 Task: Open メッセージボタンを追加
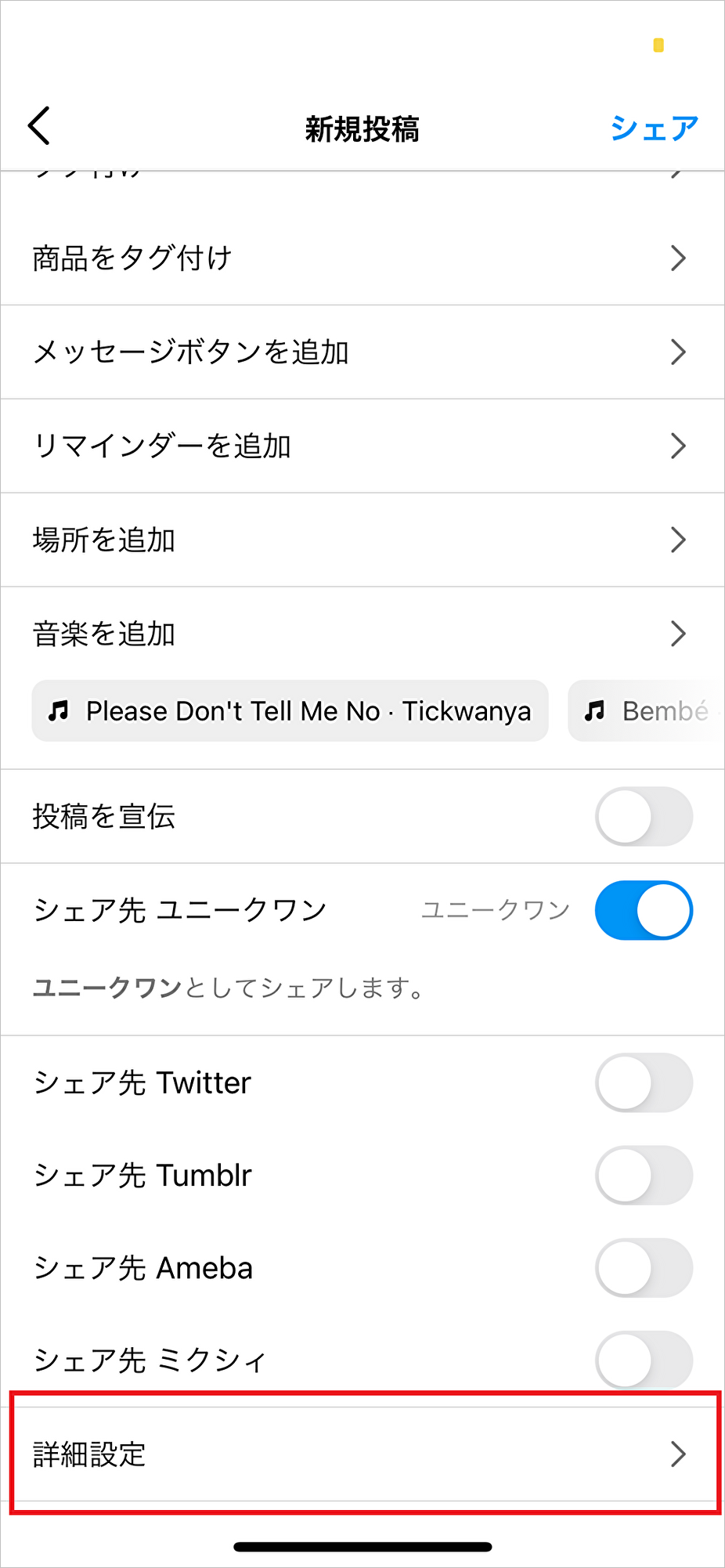tap(362, 352)
